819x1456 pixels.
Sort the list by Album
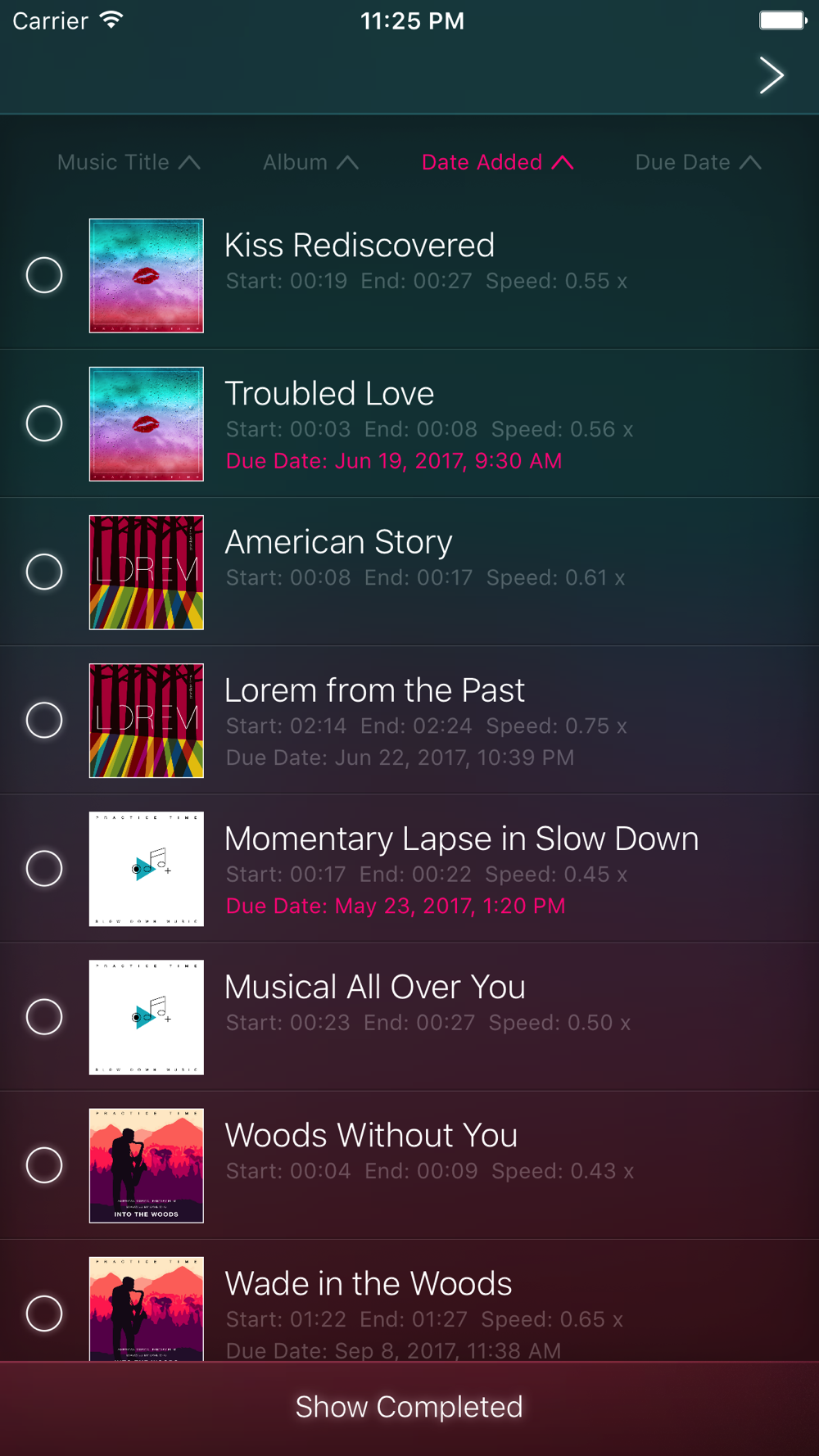pyautogui.click(x=310, y=162)
